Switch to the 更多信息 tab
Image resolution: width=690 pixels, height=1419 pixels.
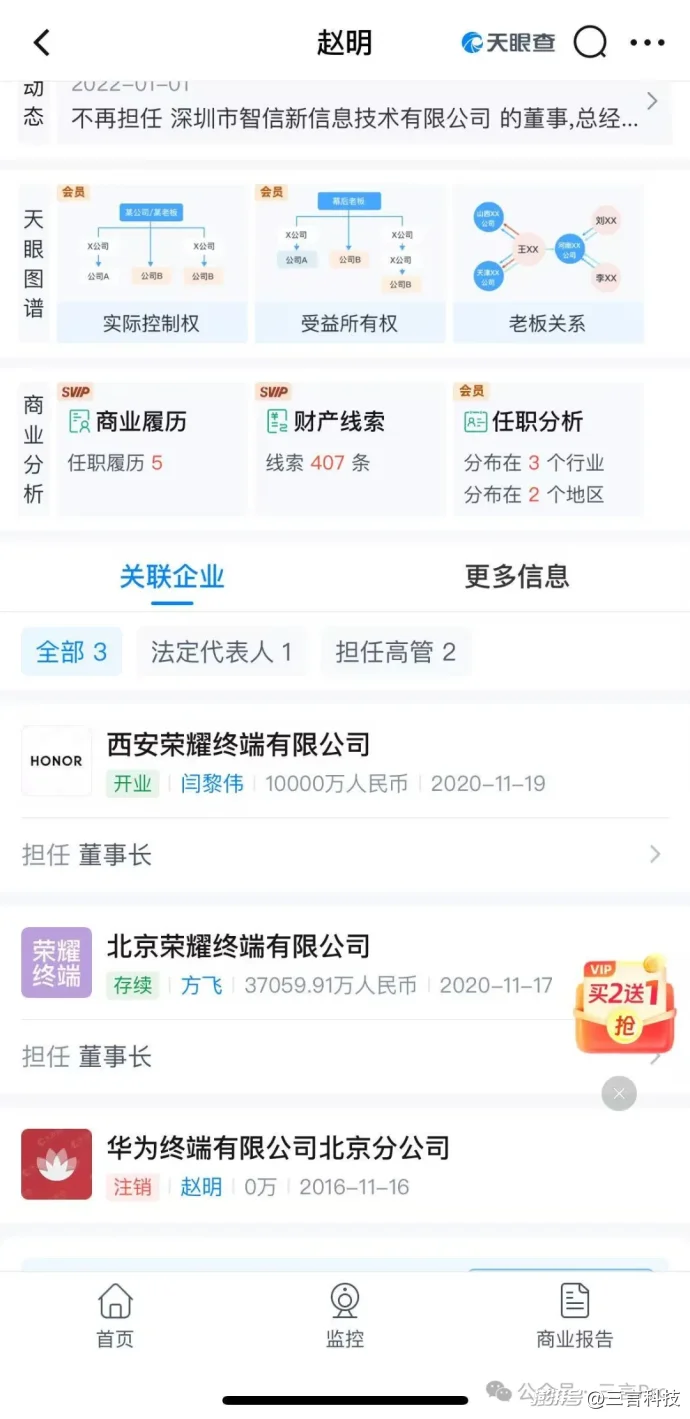point(517,577)
